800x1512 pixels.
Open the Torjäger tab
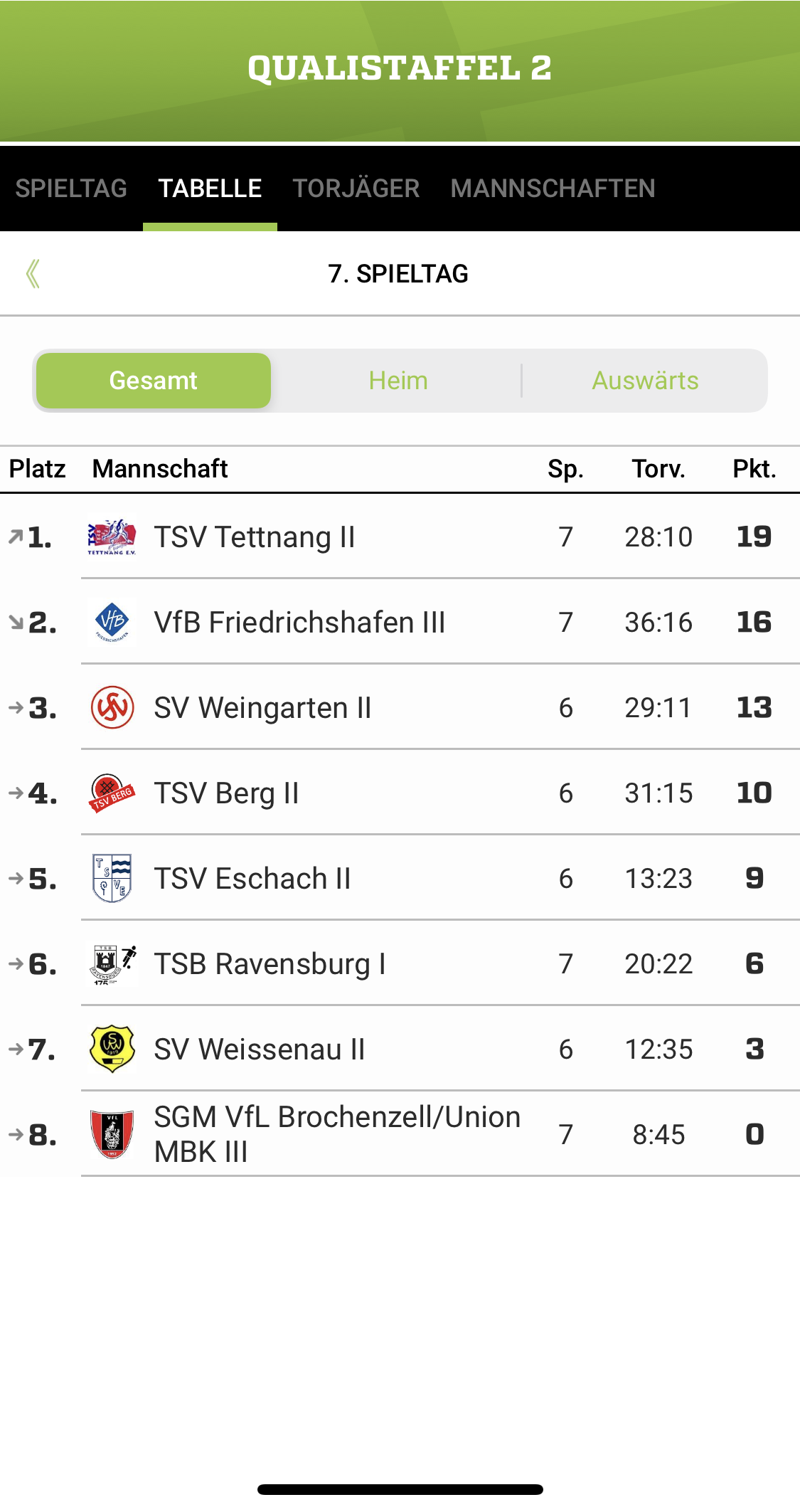tap(356, 189)
